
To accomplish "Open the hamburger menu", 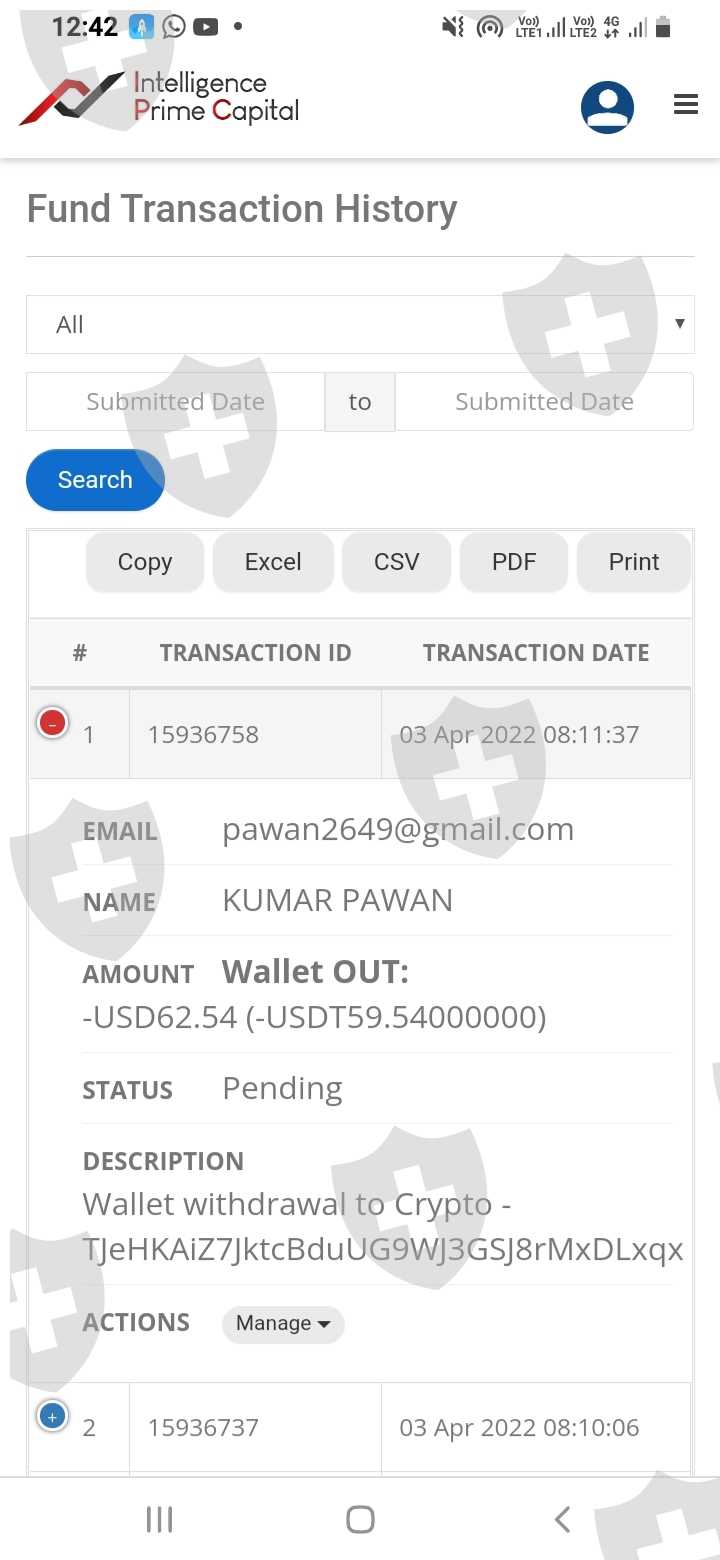I will click(x=686, y=104).
